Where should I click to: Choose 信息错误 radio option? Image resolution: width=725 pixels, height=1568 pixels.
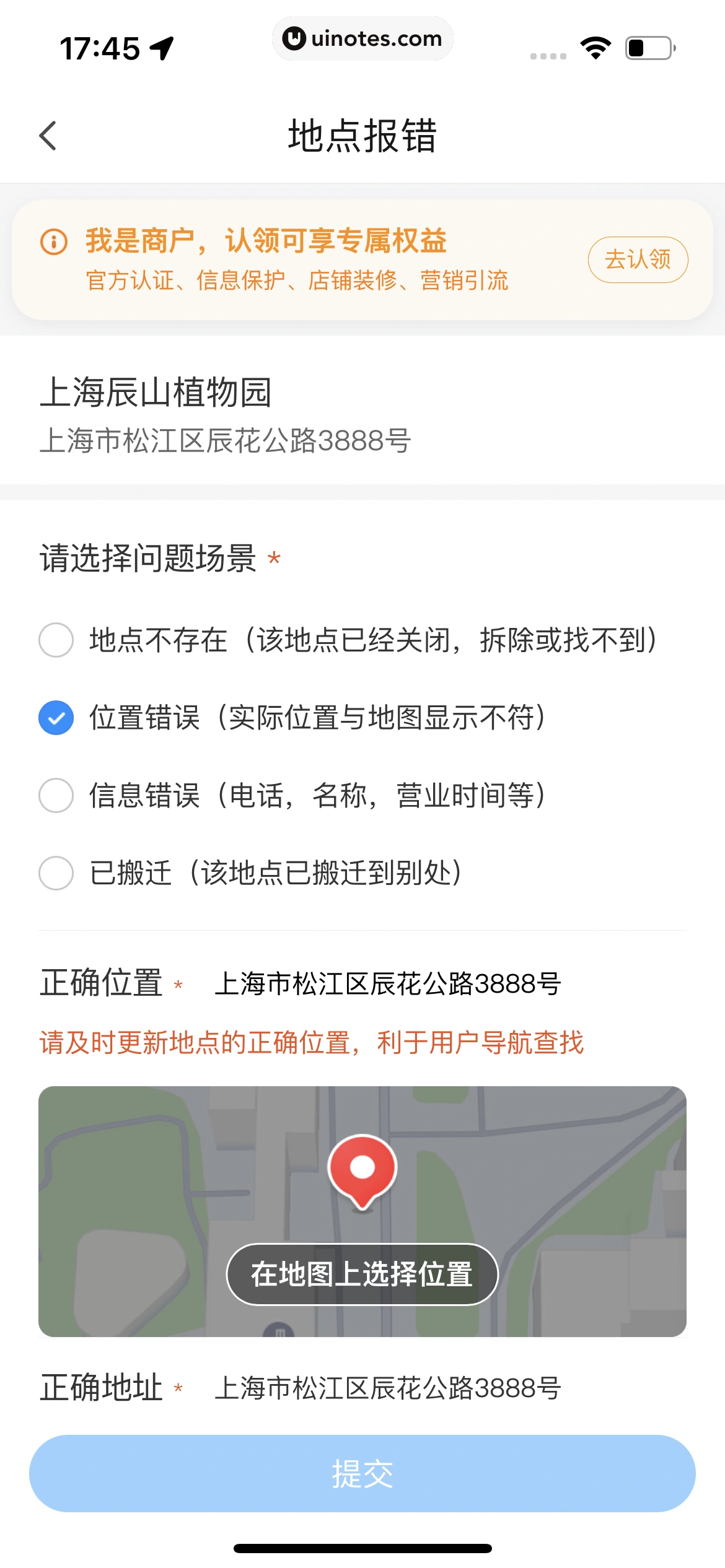click(x=56, y=795)
